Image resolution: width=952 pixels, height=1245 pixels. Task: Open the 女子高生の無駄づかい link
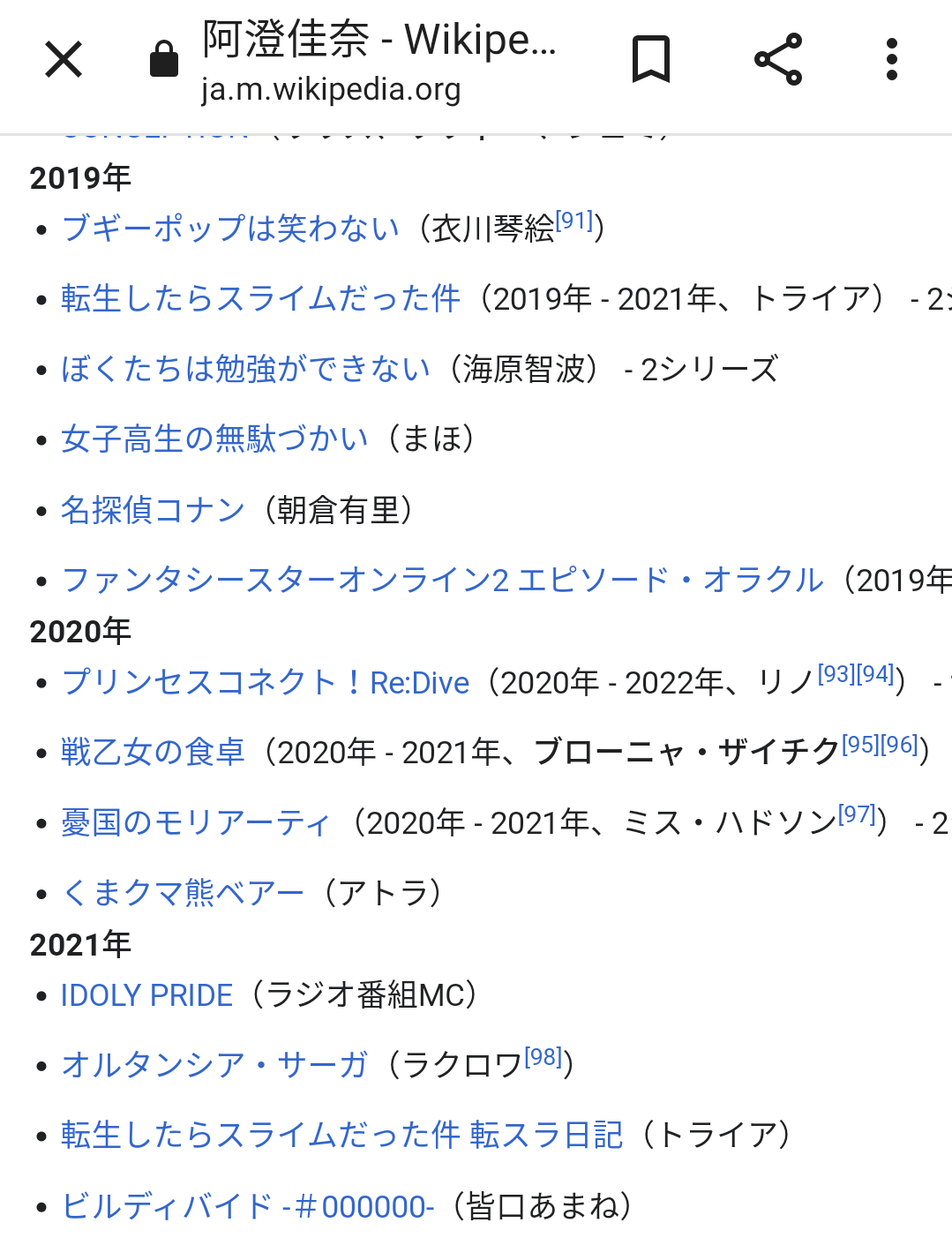(x=214, y=439)
